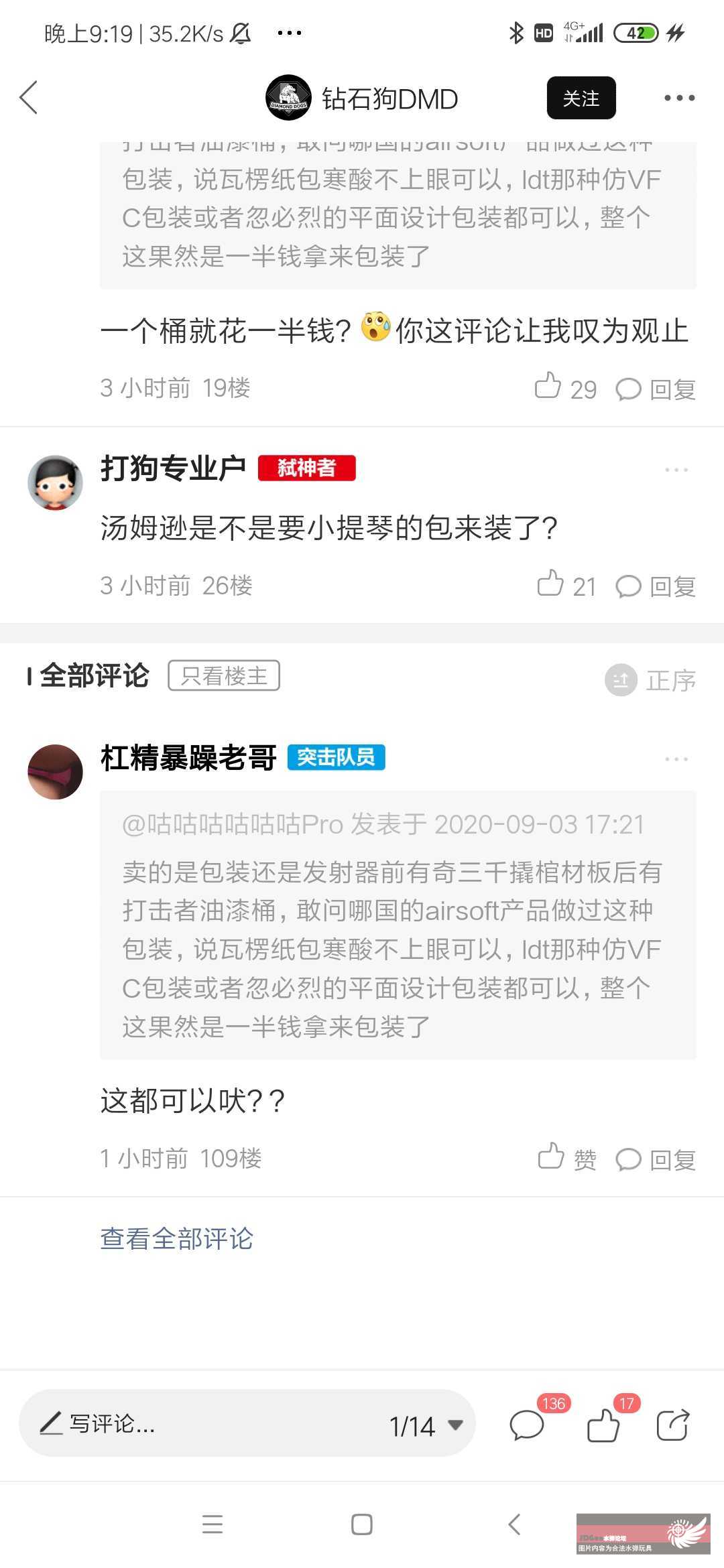Image resolution: width=724 pixels, height=1568 pixels.
Task: Open 查看全部评论 link
Action: click(x=176, y=1238)
